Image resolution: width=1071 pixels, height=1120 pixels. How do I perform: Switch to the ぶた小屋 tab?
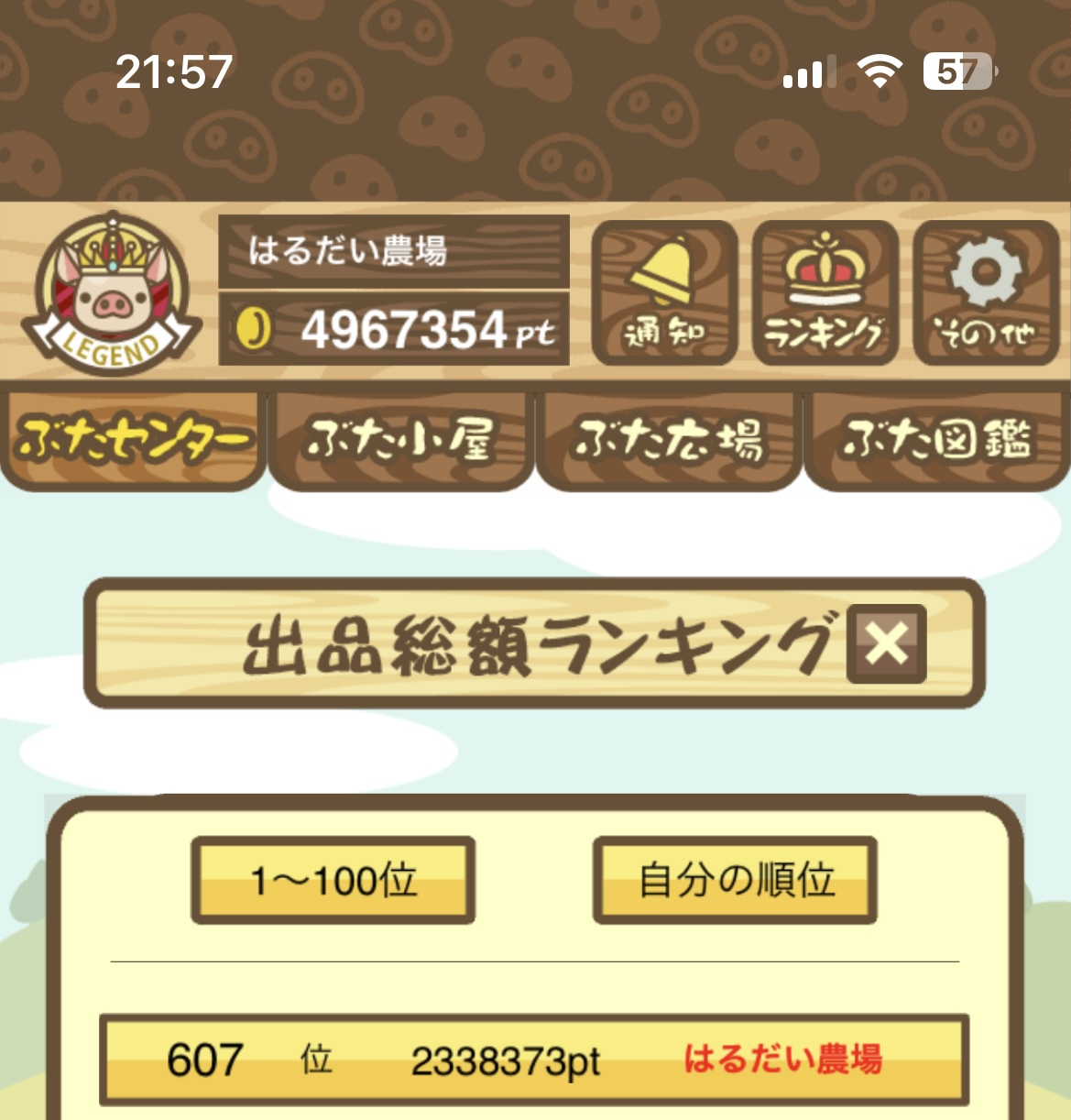coord(400,440)
